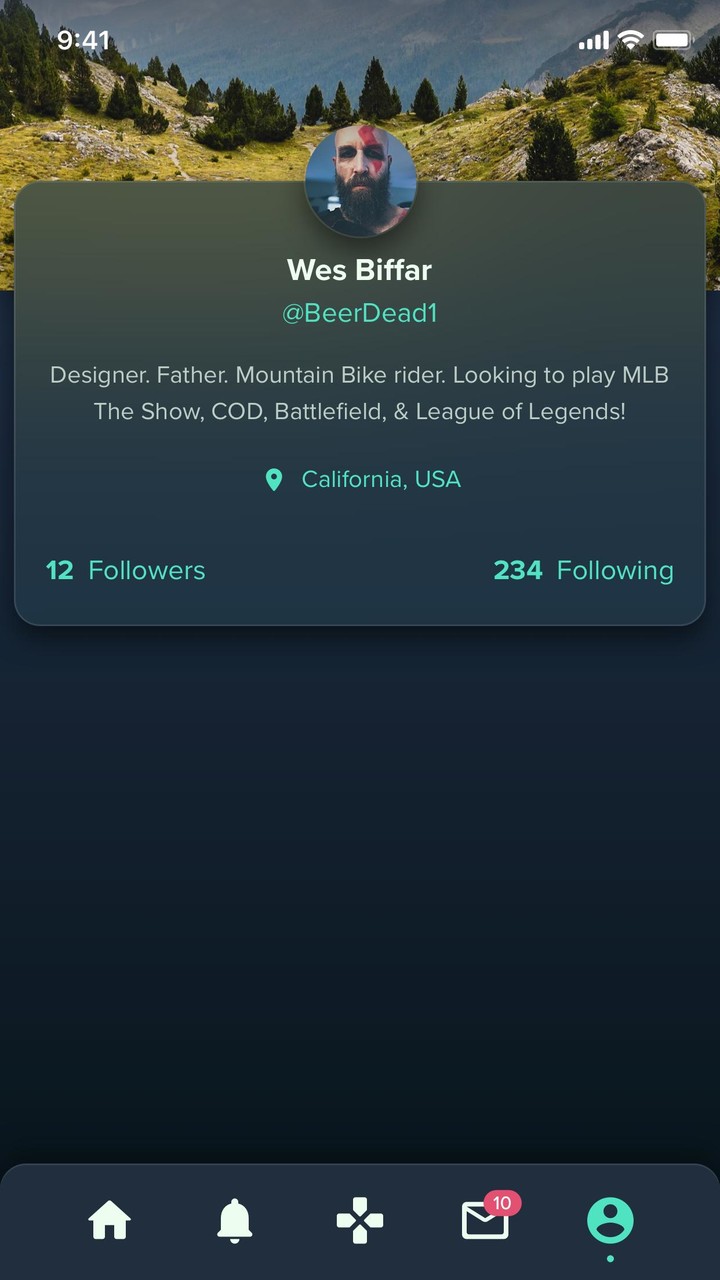Go to the Home tab
This screenshot has height=1280, width=720.
tap(110, 1220)
